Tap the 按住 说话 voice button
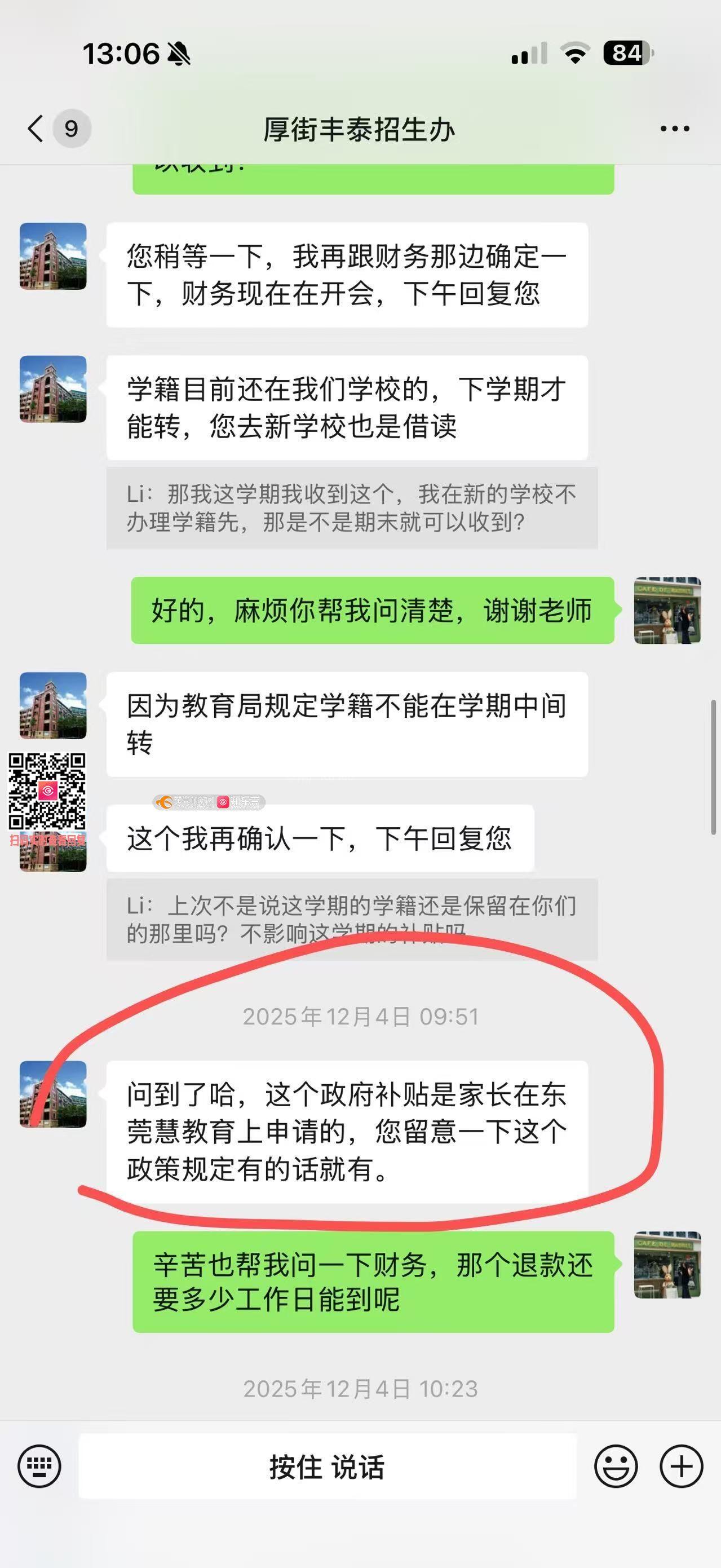The width and height of the screenshot is (721, 1568). (x=328, y=1466)
